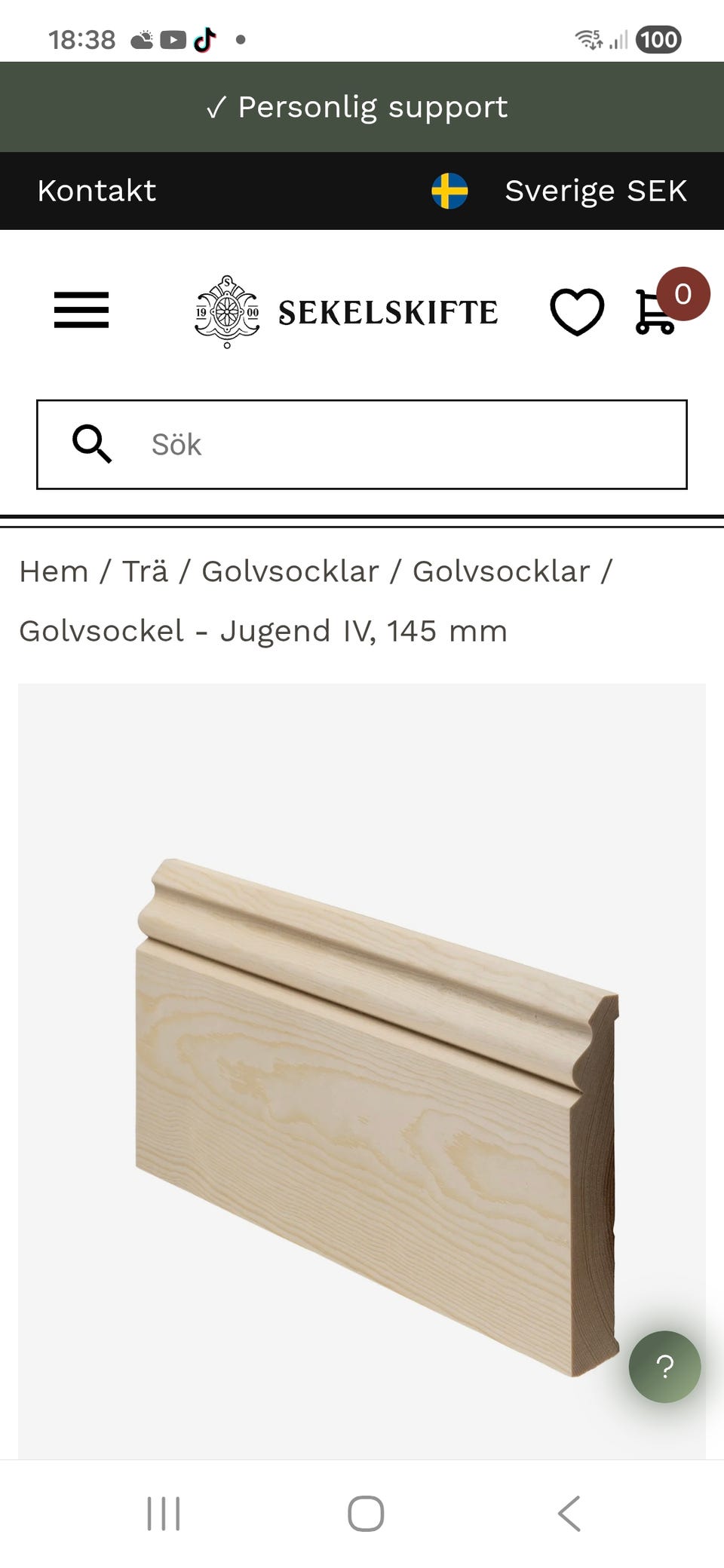Click the Swedish flag icon
This screenshot has height=1568, width=724.
(450, 191)
